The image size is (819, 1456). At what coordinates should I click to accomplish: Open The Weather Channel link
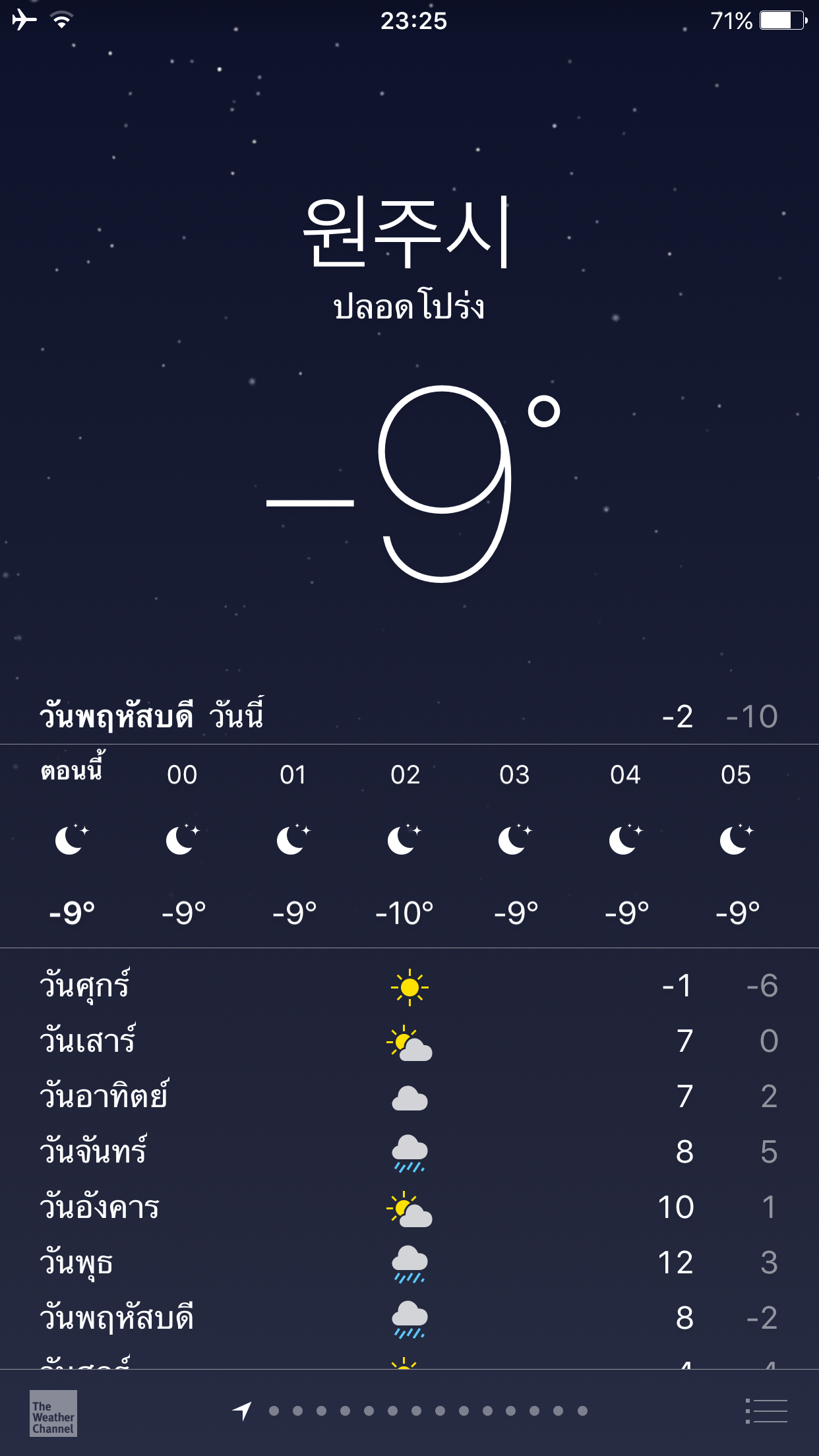point(53,1413)
